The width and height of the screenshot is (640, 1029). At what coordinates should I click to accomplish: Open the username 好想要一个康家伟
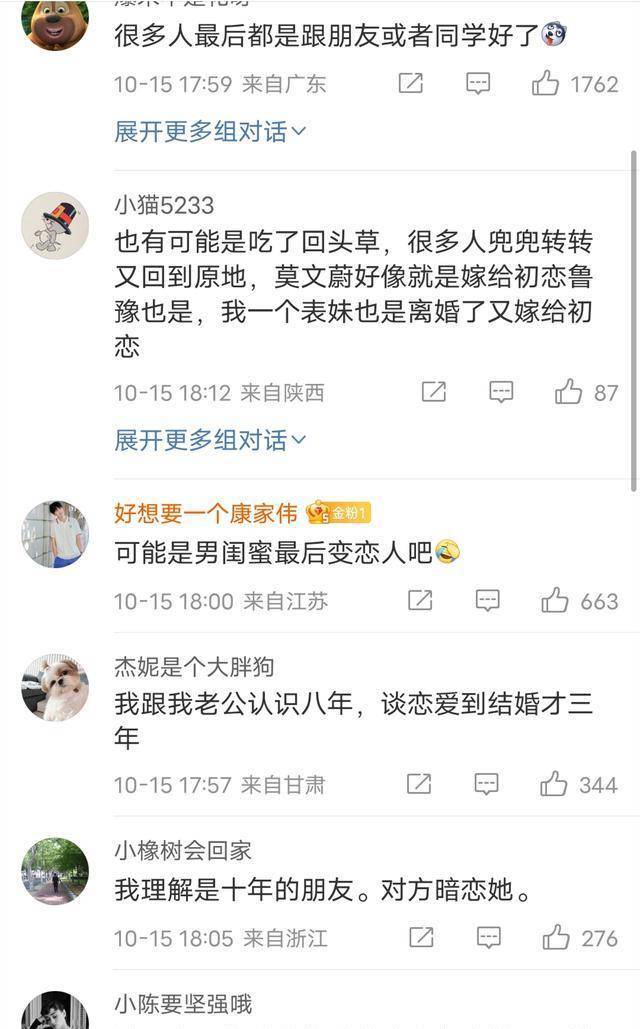click(x=205, y=514)
